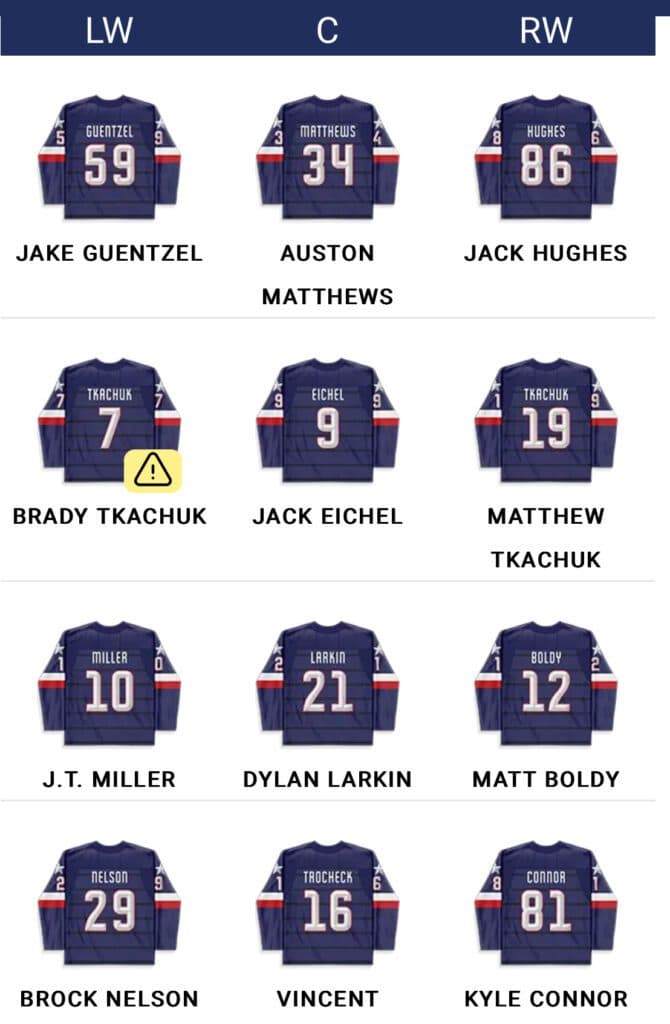Tap the warning icon on Brady Tkachuk's jersey
670x1024 pixels.
pos(153,471)
